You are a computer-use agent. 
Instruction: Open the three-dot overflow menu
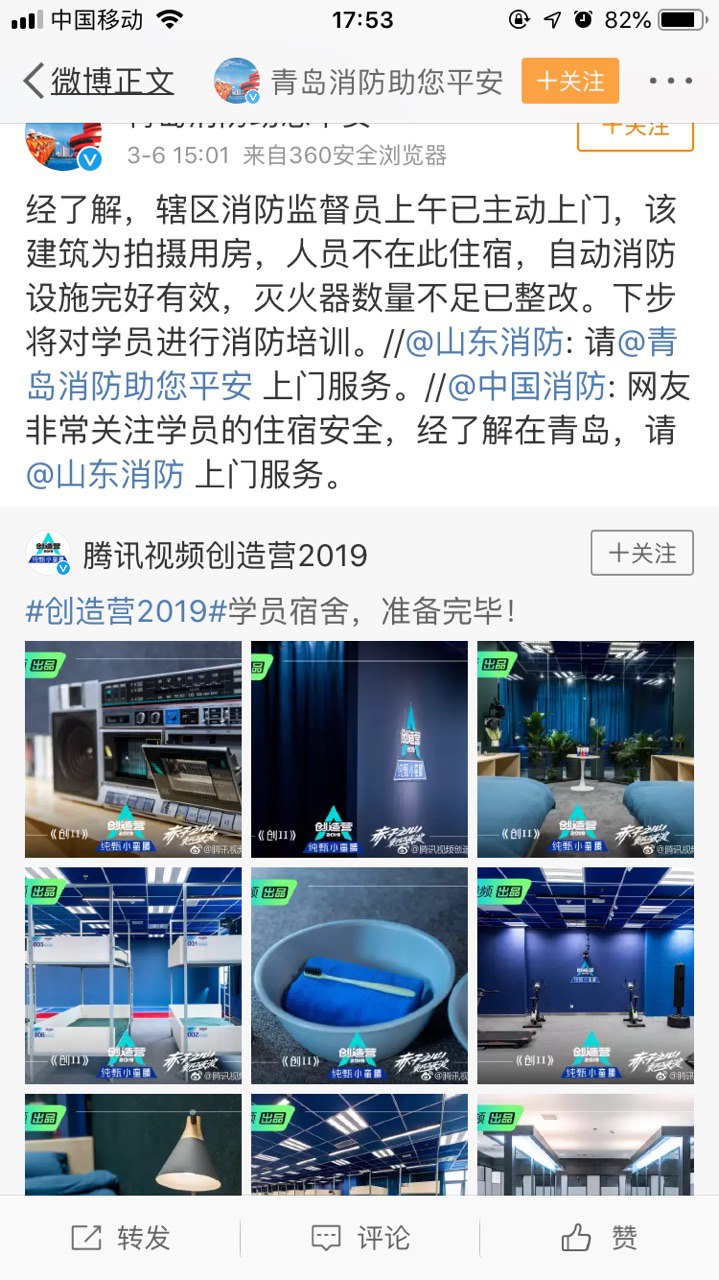pos(670,81)
